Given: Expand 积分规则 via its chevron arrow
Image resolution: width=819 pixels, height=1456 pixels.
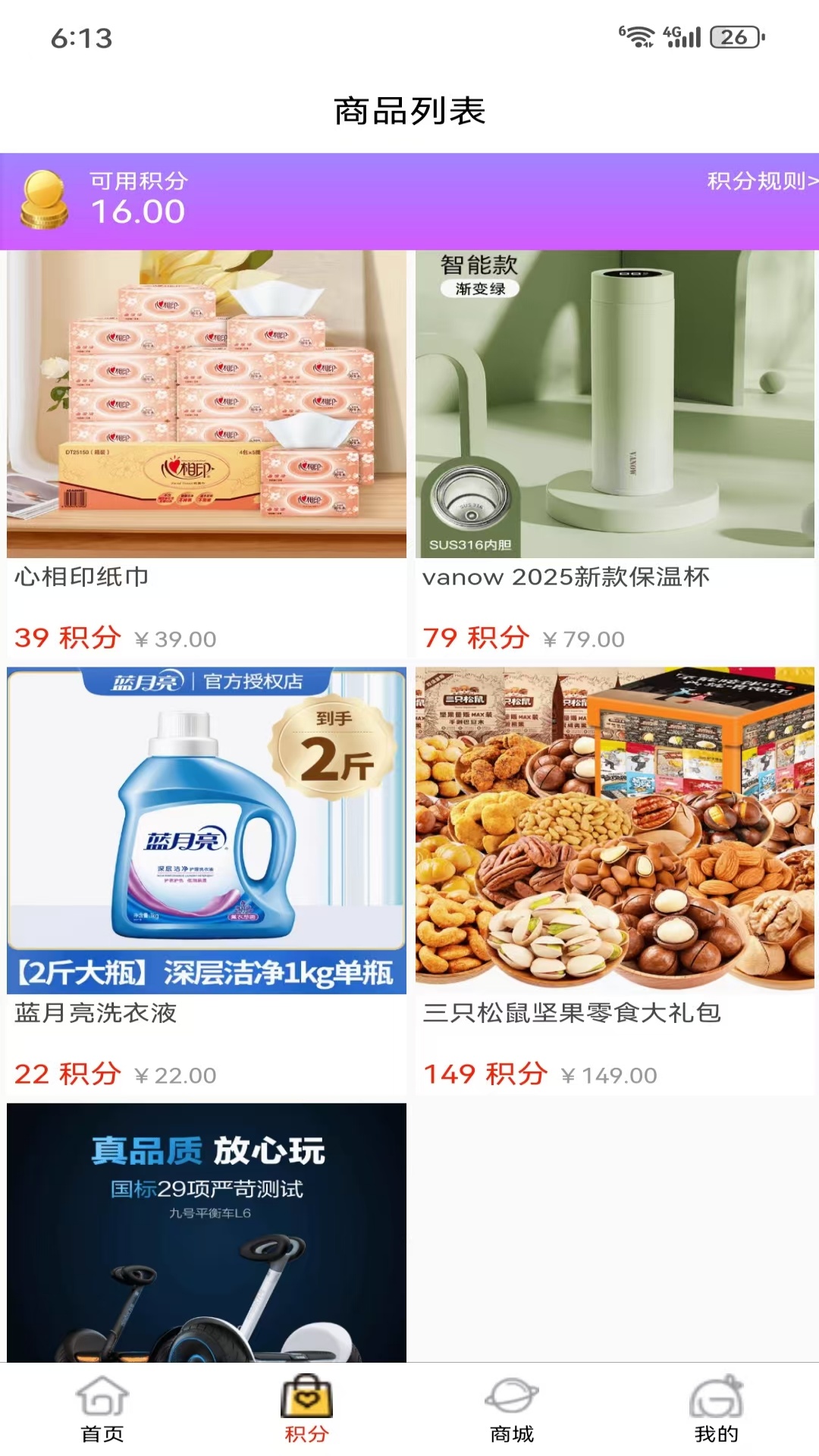Looking at the screenshot, I should [x=813, y=180].
